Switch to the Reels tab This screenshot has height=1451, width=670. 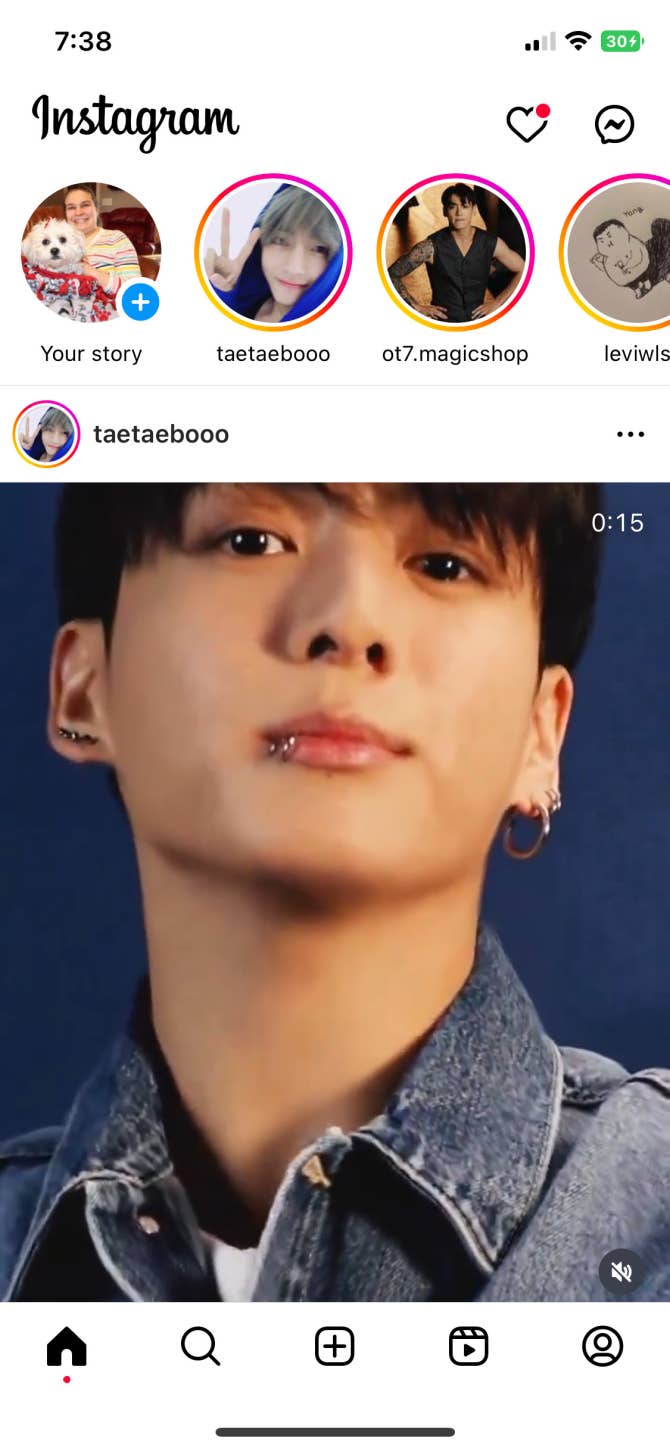(x=468, y=1348)
